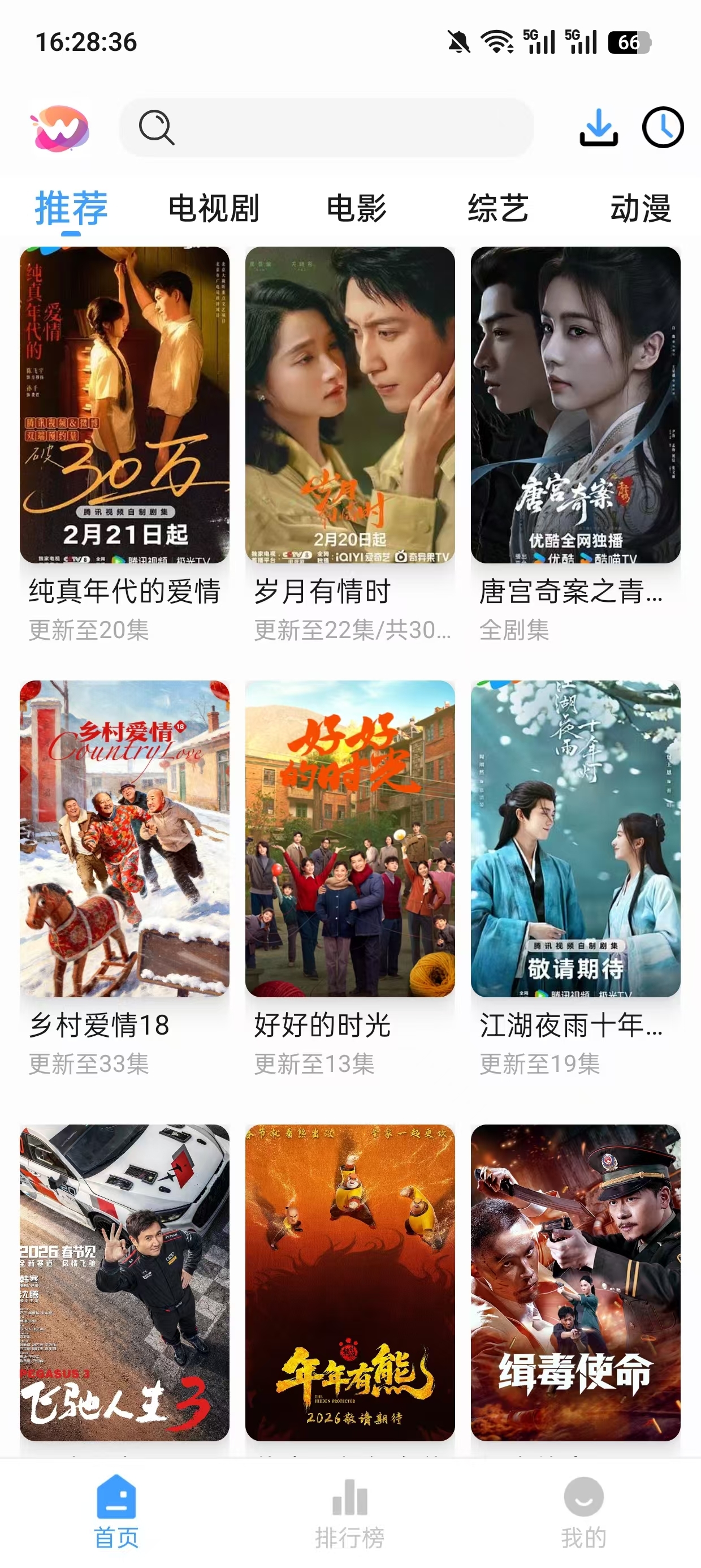Open the 电影 category tab
Viewport: 701px width, 1568px height.
357,209
